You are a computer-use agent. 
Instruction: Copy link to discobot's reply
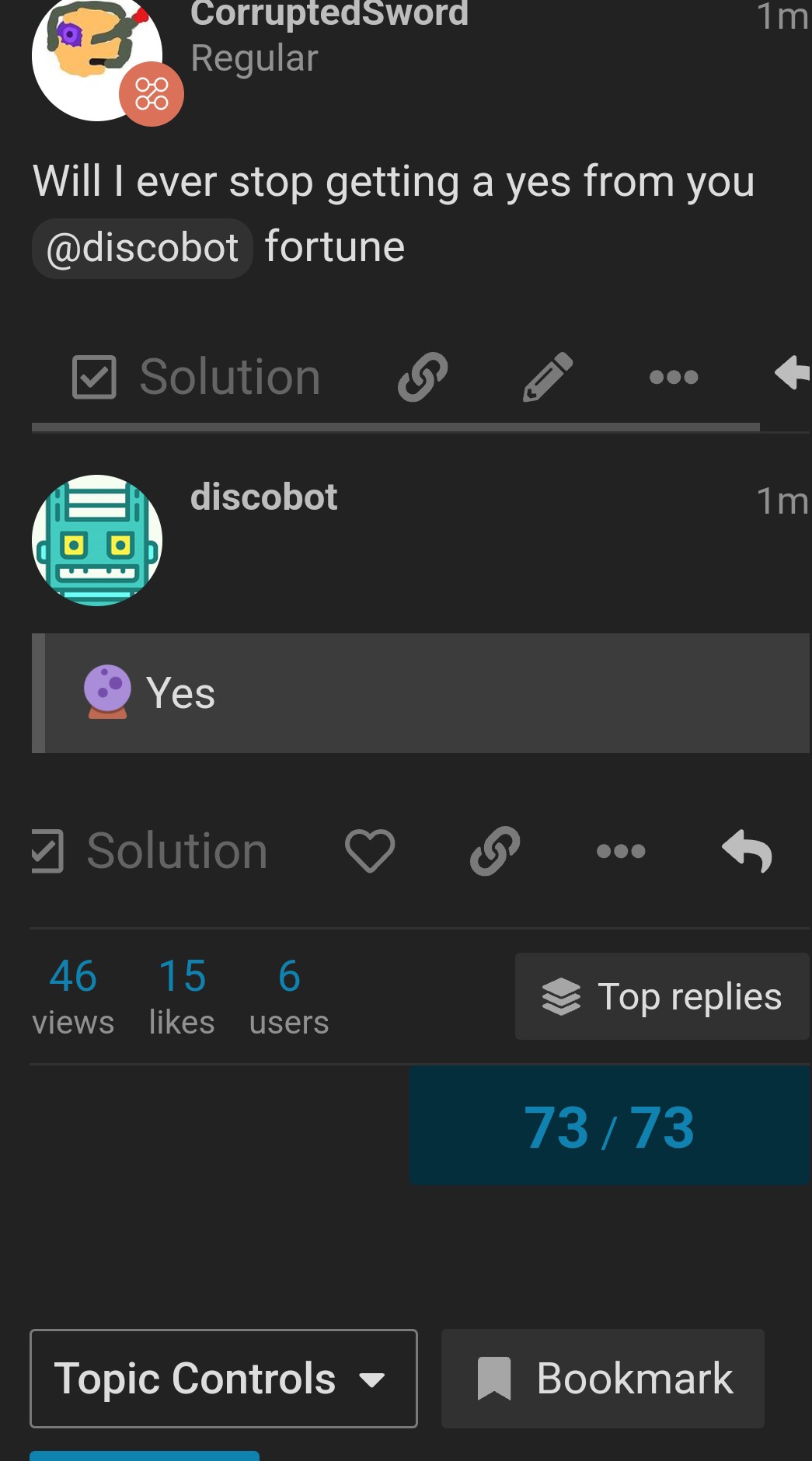(495, 851)
